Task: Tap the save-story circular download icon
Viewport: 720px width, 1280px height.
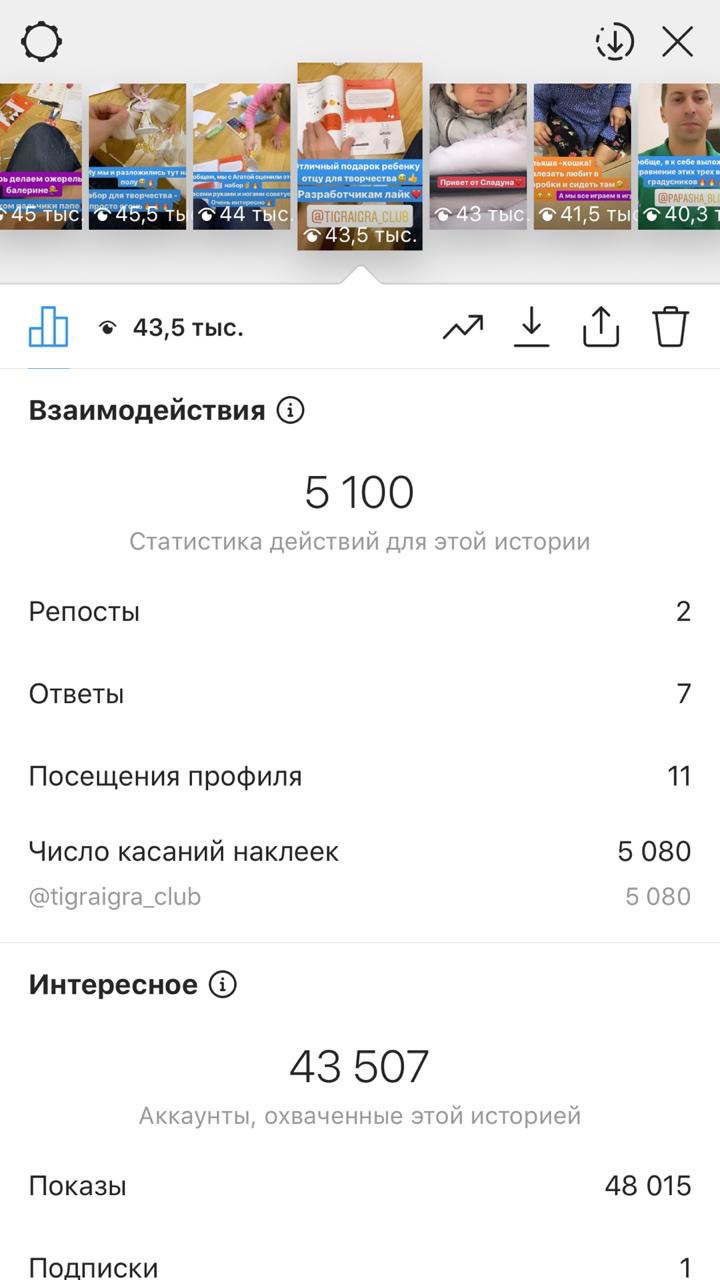Action: (x=615, y=42)
